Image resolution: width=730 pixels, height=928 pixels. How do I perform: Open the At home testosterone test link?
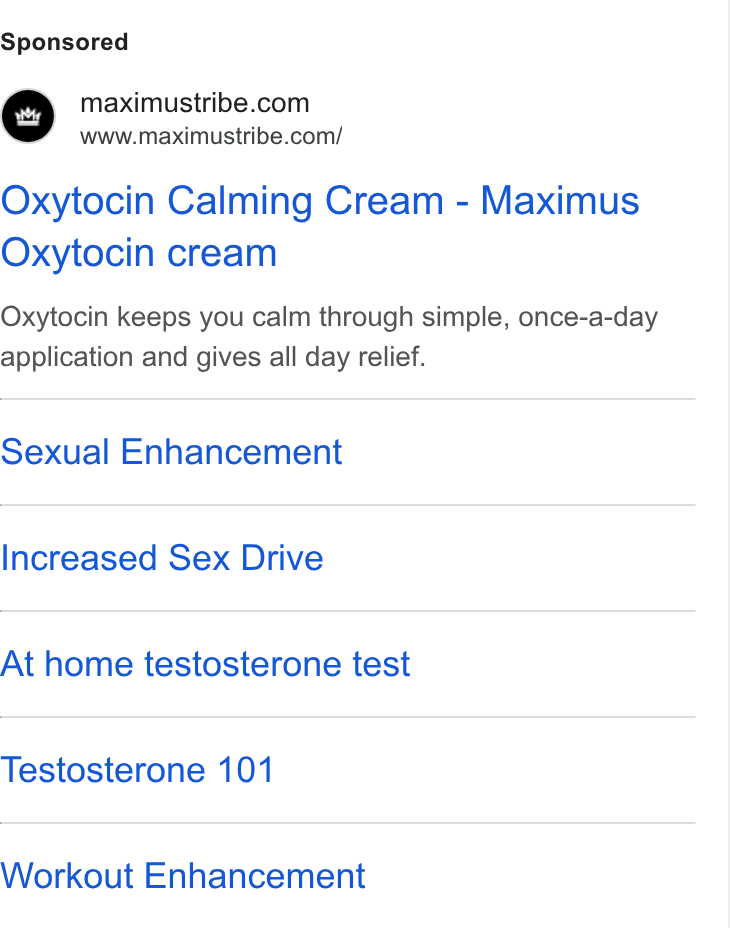point(205,664)
